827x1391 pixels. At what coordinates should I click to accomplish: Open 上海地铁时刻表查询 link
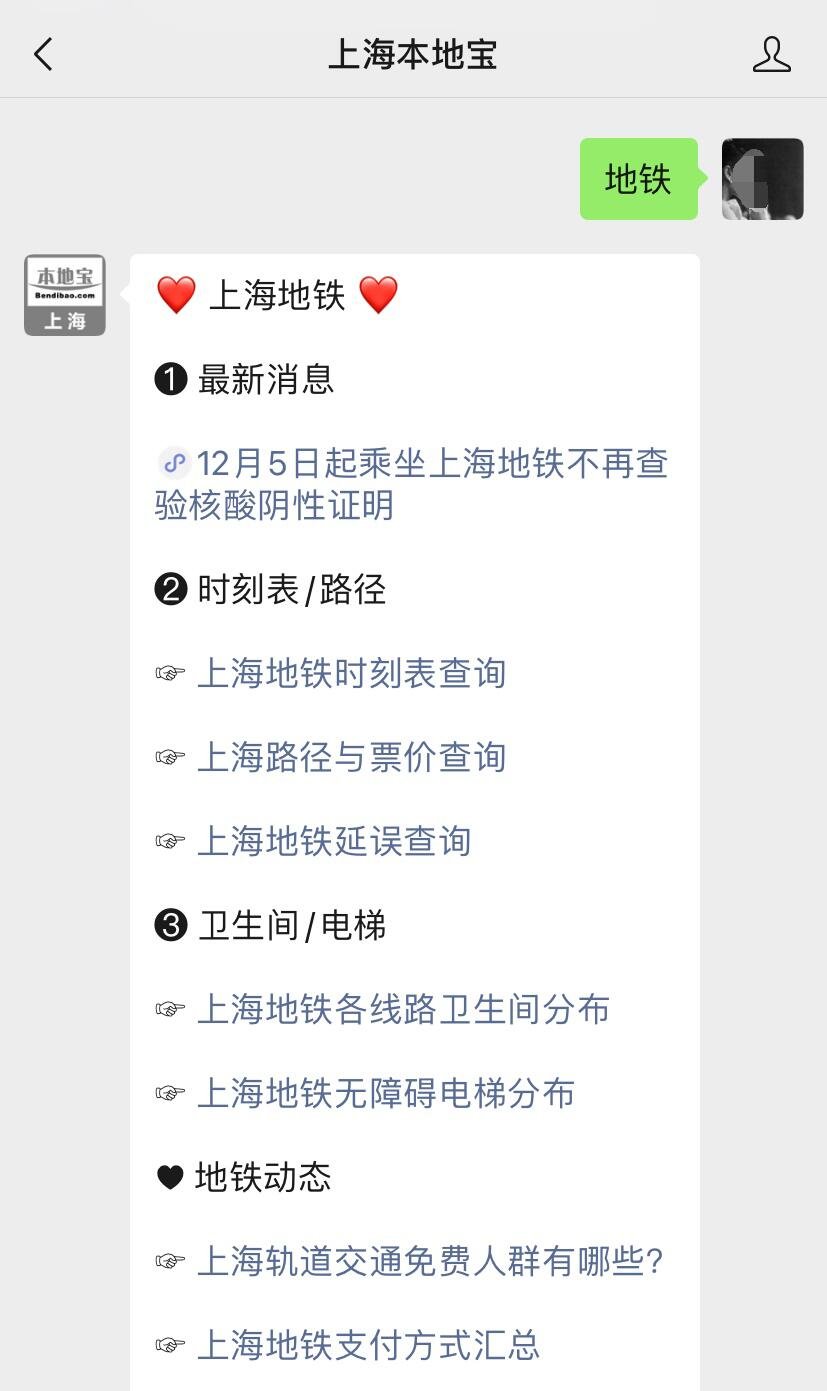click(351, 673)
